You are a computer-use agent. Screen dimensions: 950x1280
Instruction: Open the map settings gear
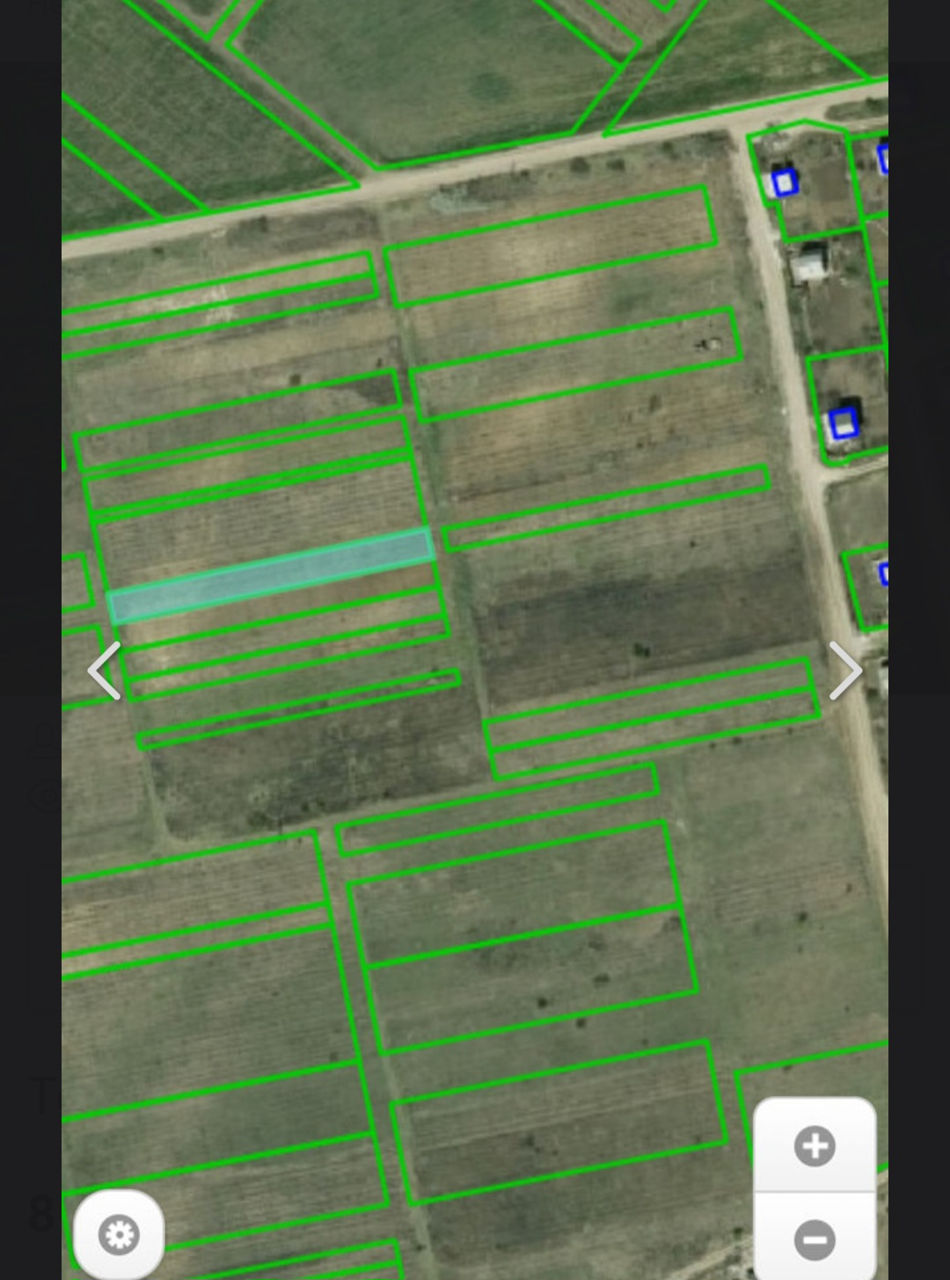click(x=119, y=1235)
